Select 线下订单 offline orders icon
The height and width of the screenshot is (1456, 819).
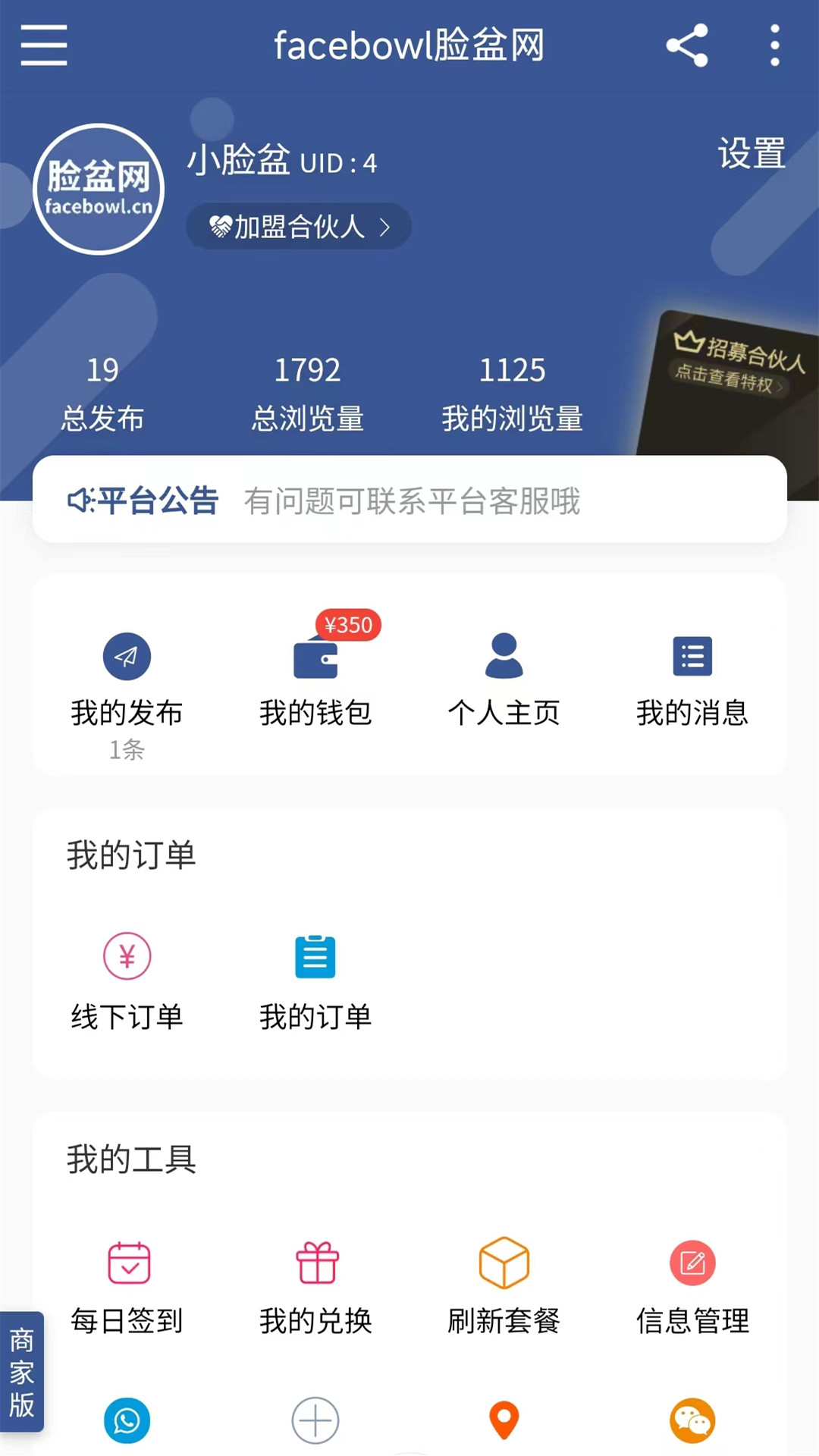pos(127,956)
